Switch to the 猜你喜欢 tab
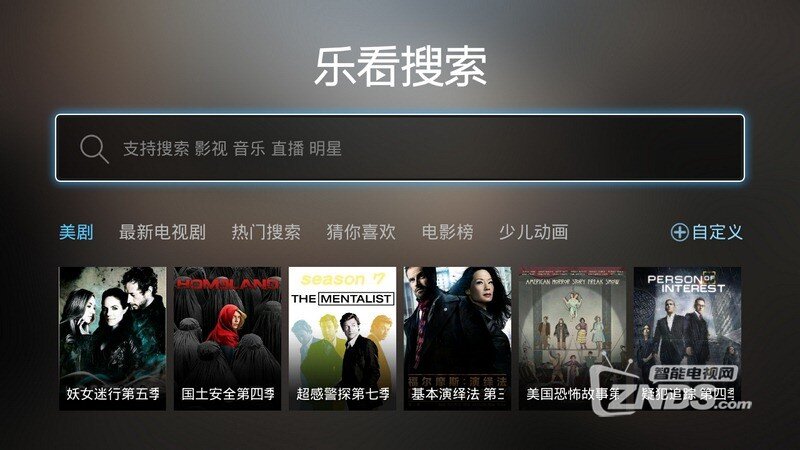This screenshot has width=800, height=450. click(361, 232)
